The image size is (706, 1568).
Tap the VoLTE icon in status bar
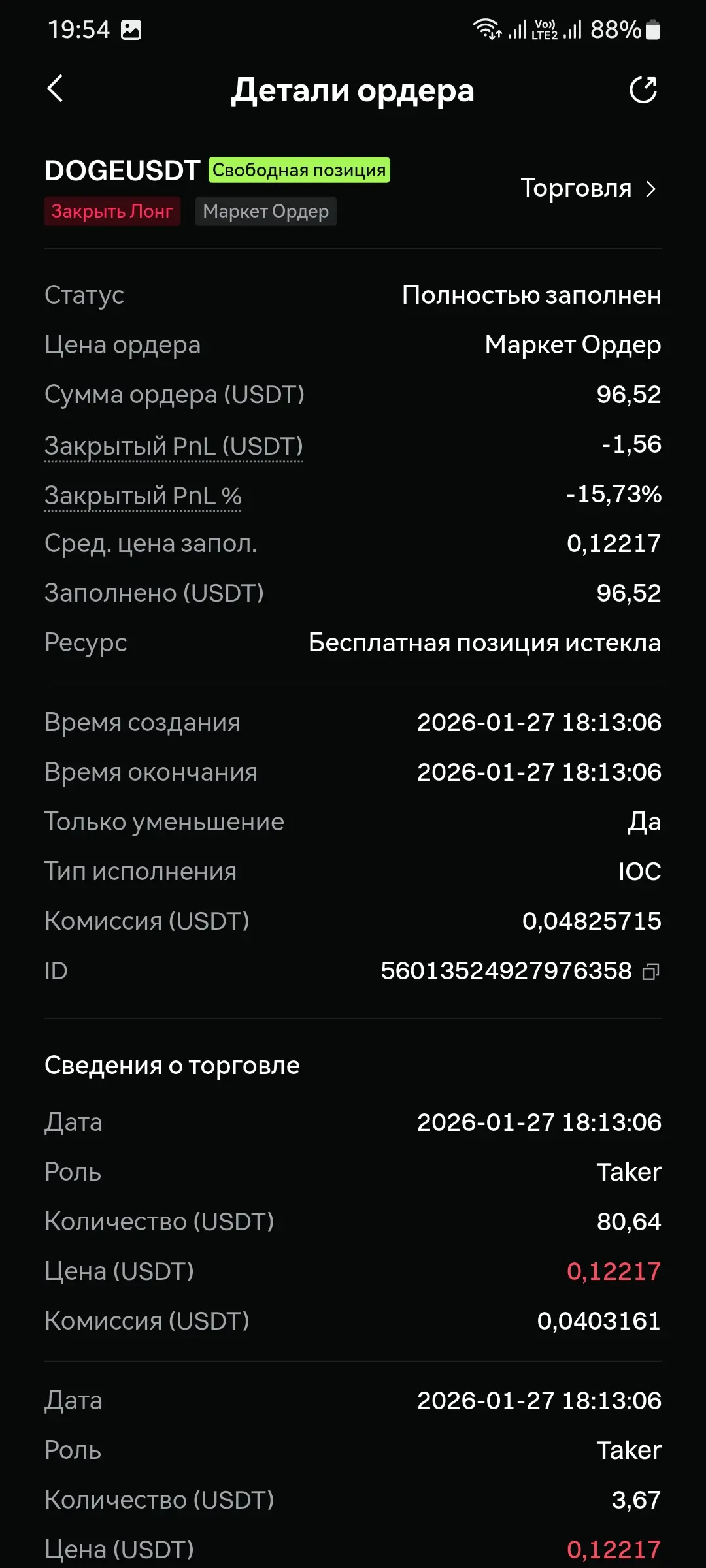point(543,26)
